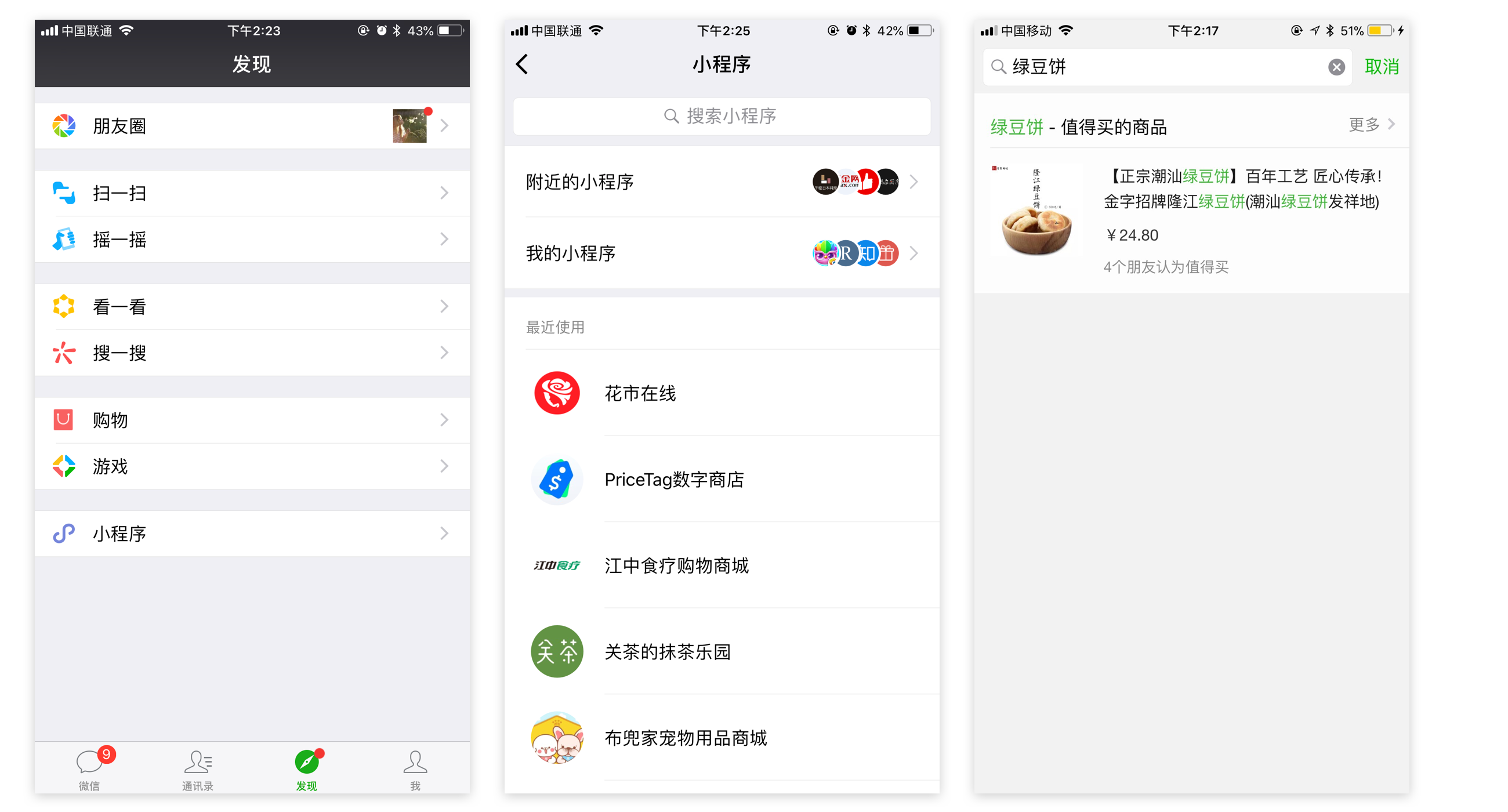The height and width of the screenshot is (812, 1508).
Task: Launch the 花市在线 mini program
Action: (x=721, y=393)
